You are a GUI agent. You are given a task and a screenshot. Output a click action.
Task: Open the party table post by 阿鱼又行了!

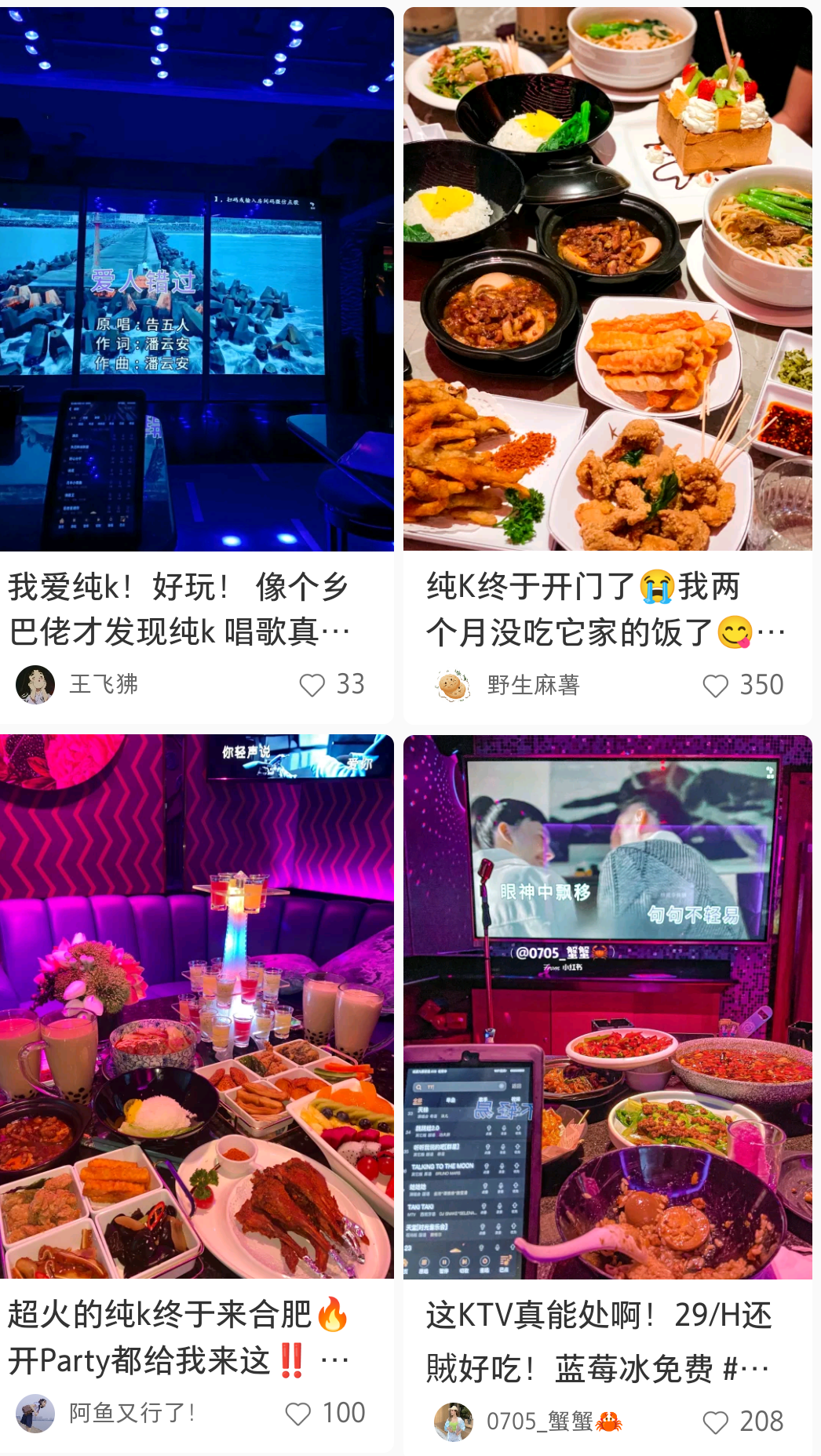(x=196, y=1006)
